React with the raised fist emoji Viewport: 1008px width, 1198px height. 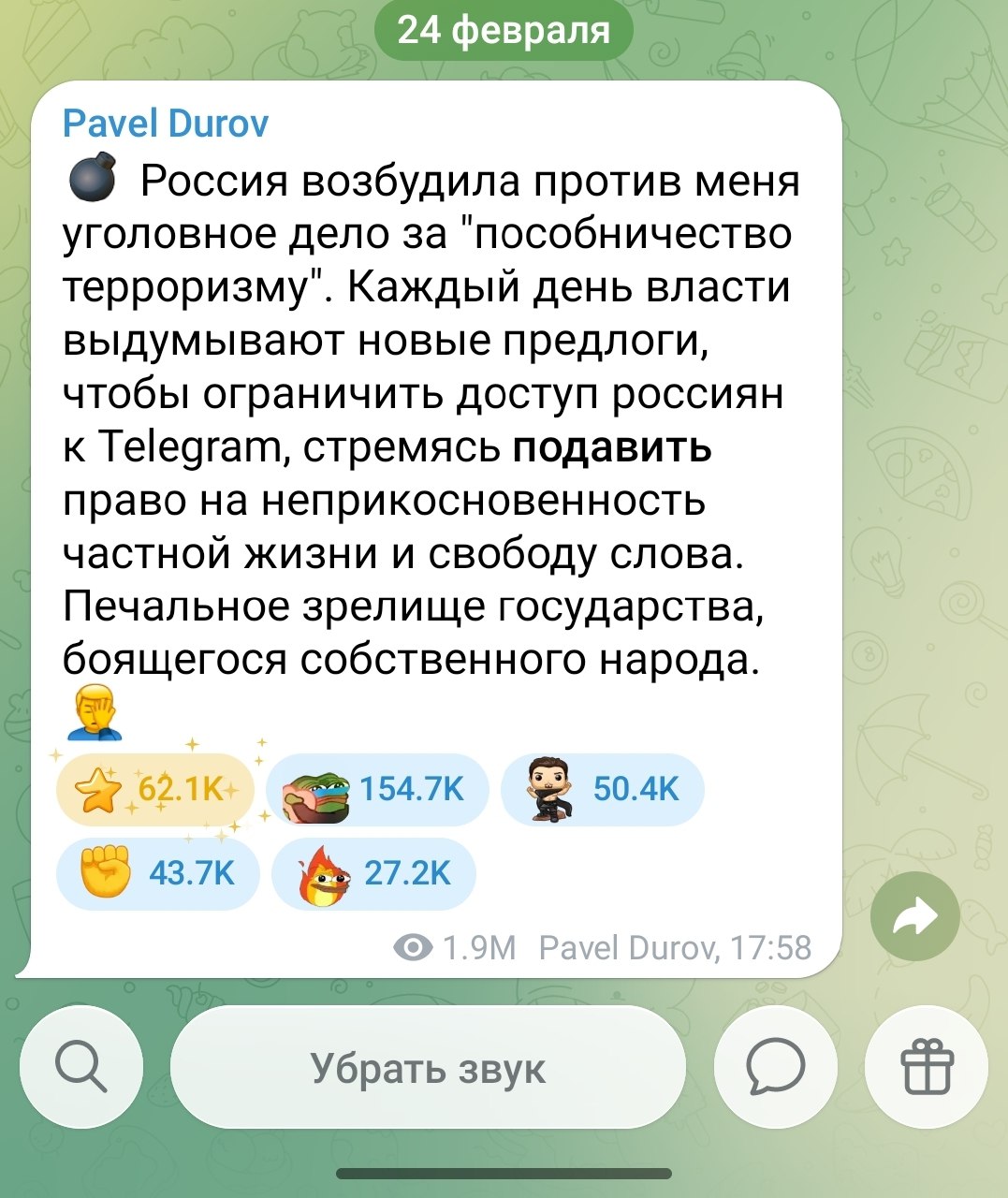(157, 874)
